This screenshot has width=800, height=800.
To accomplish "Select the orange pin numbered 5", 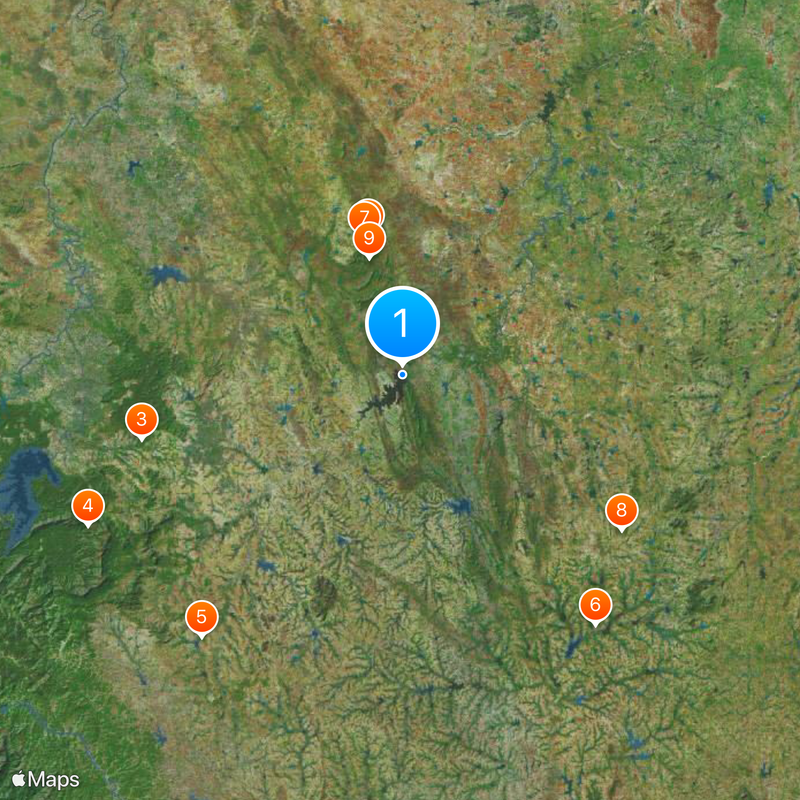I will [x=201, y=617].
